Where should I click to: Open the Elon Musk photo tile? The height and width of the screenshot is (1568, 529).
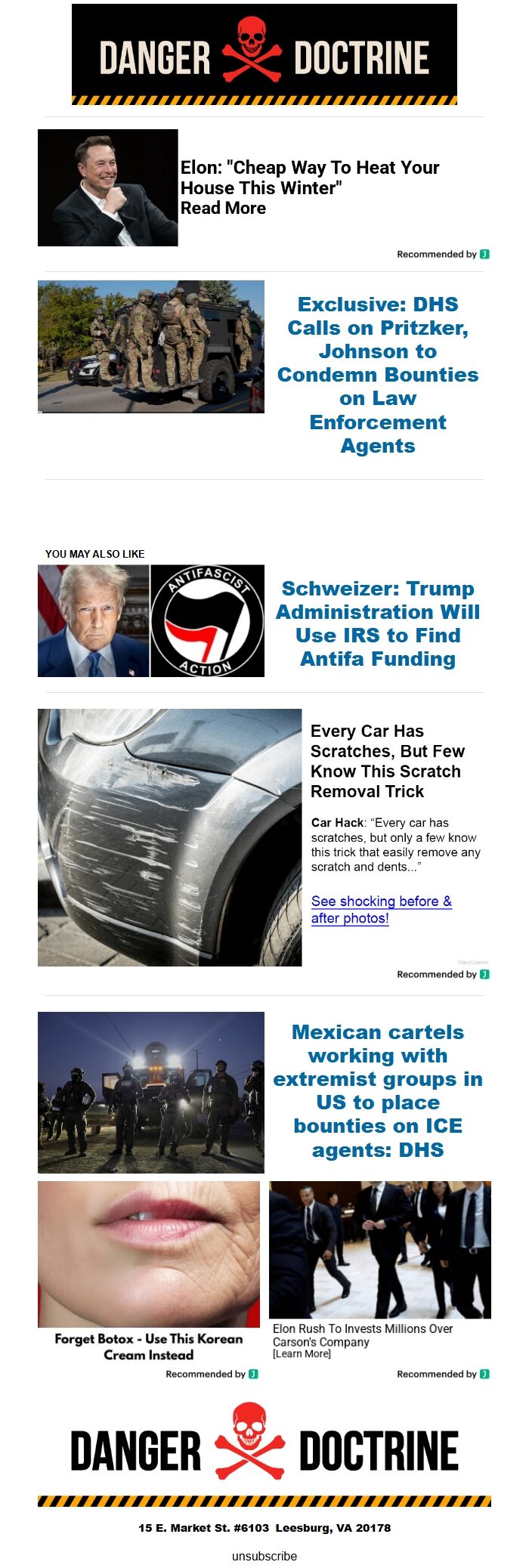pos(107,187)
